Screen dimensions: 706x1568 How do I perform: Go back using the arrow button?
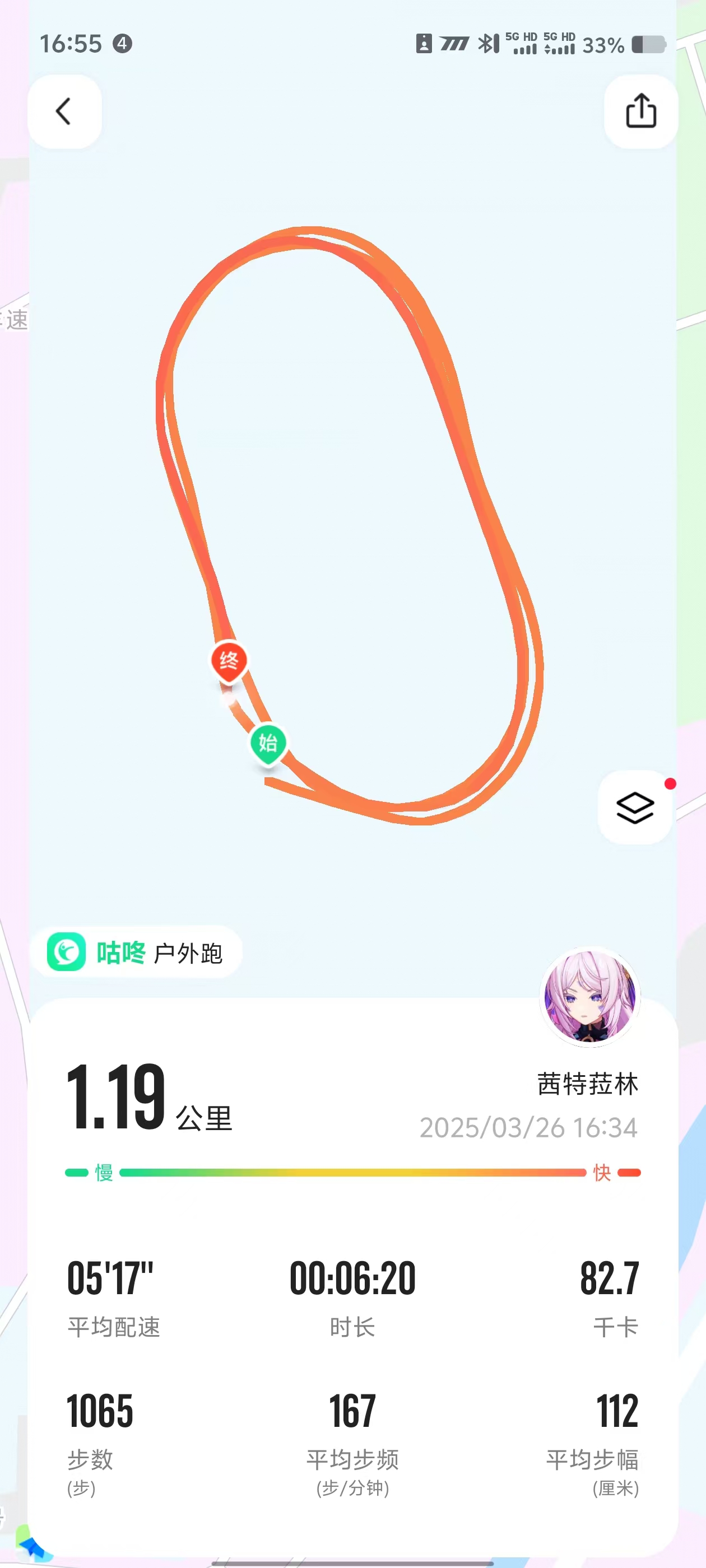(x=64, y=111)
